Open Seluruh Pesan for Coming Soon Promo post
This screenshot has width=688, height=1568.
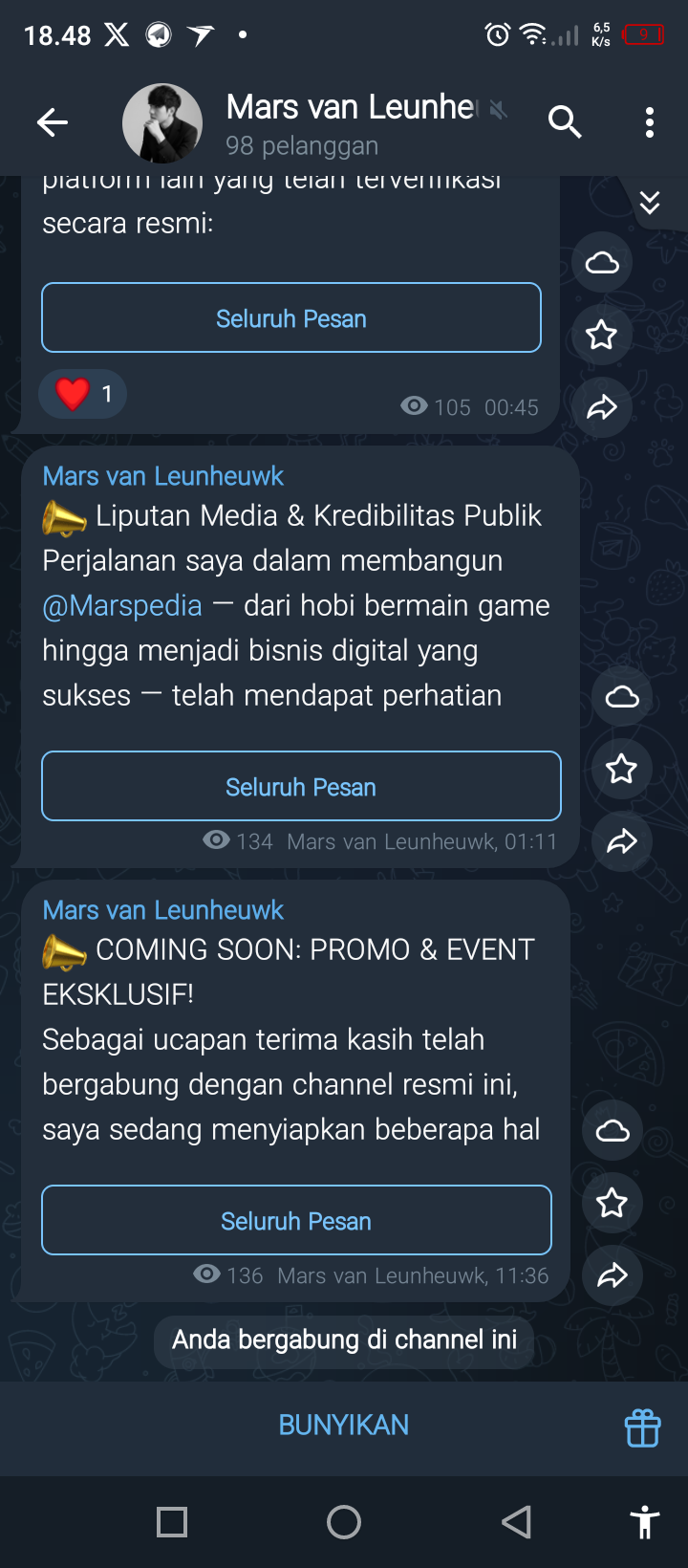pyautogui.click(x=296, y=1221)
